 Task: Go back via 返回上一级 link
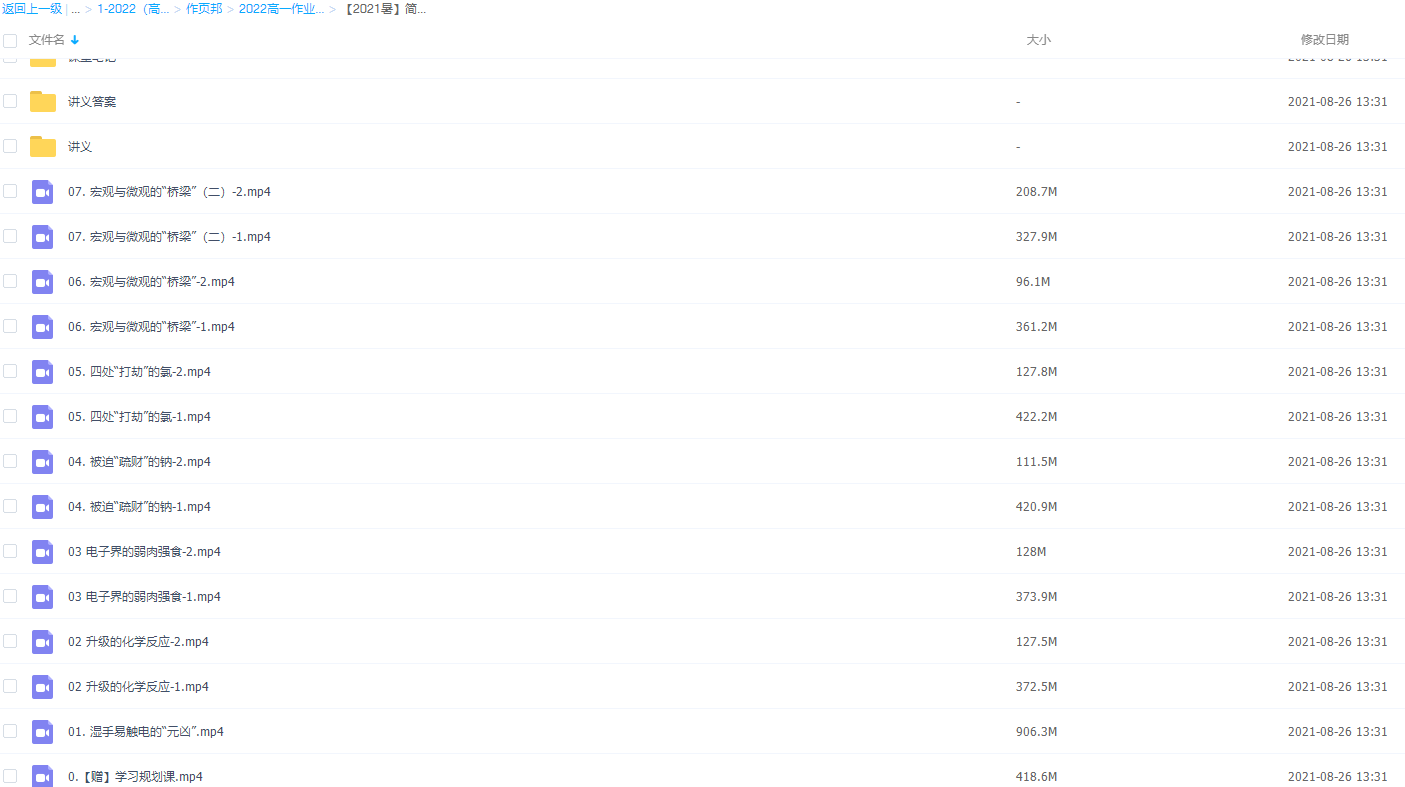32,9
